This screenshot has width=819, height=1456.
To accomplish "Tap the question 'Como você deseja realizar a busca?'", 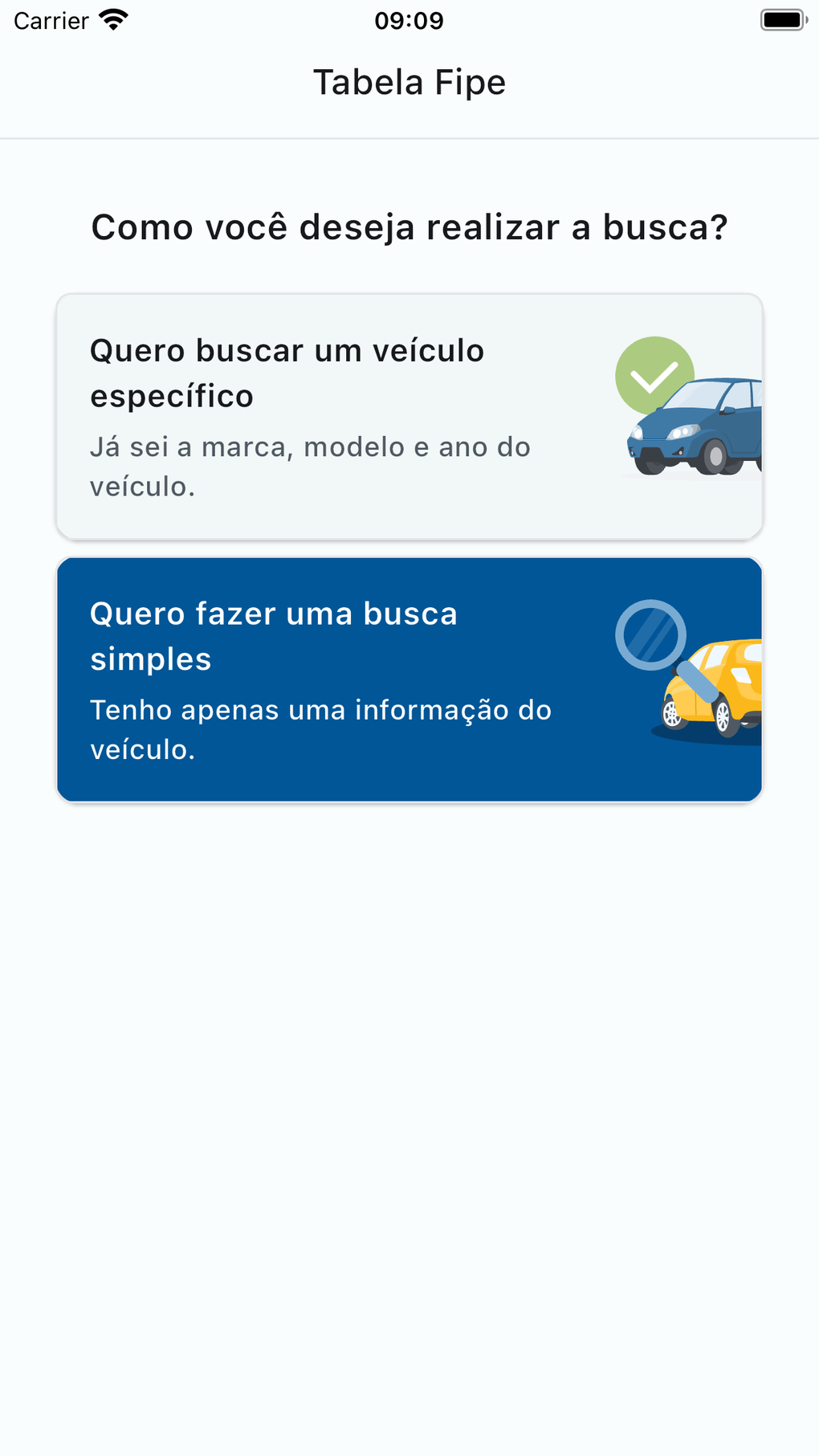I will 409,227.
